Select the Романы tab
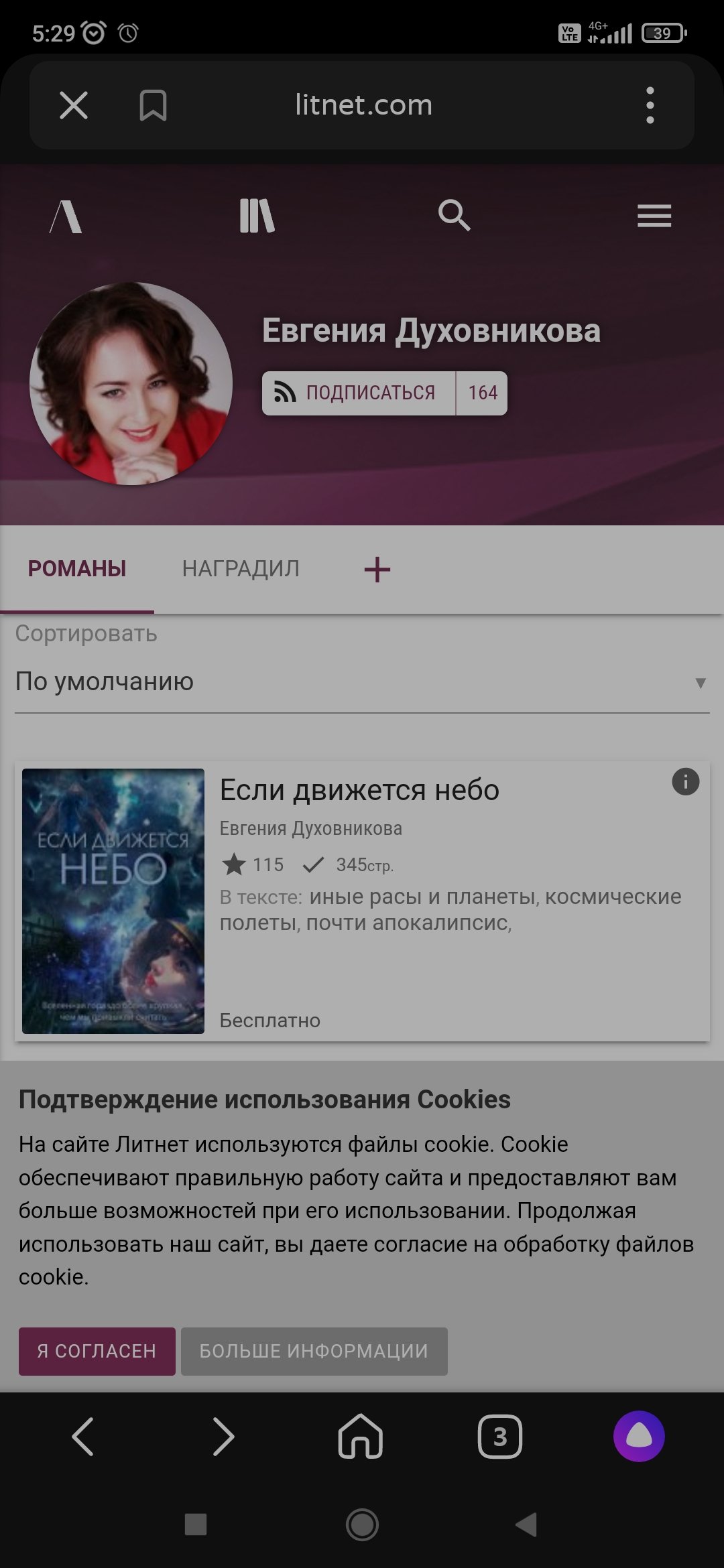The image size is (724, 1568). 77,569
